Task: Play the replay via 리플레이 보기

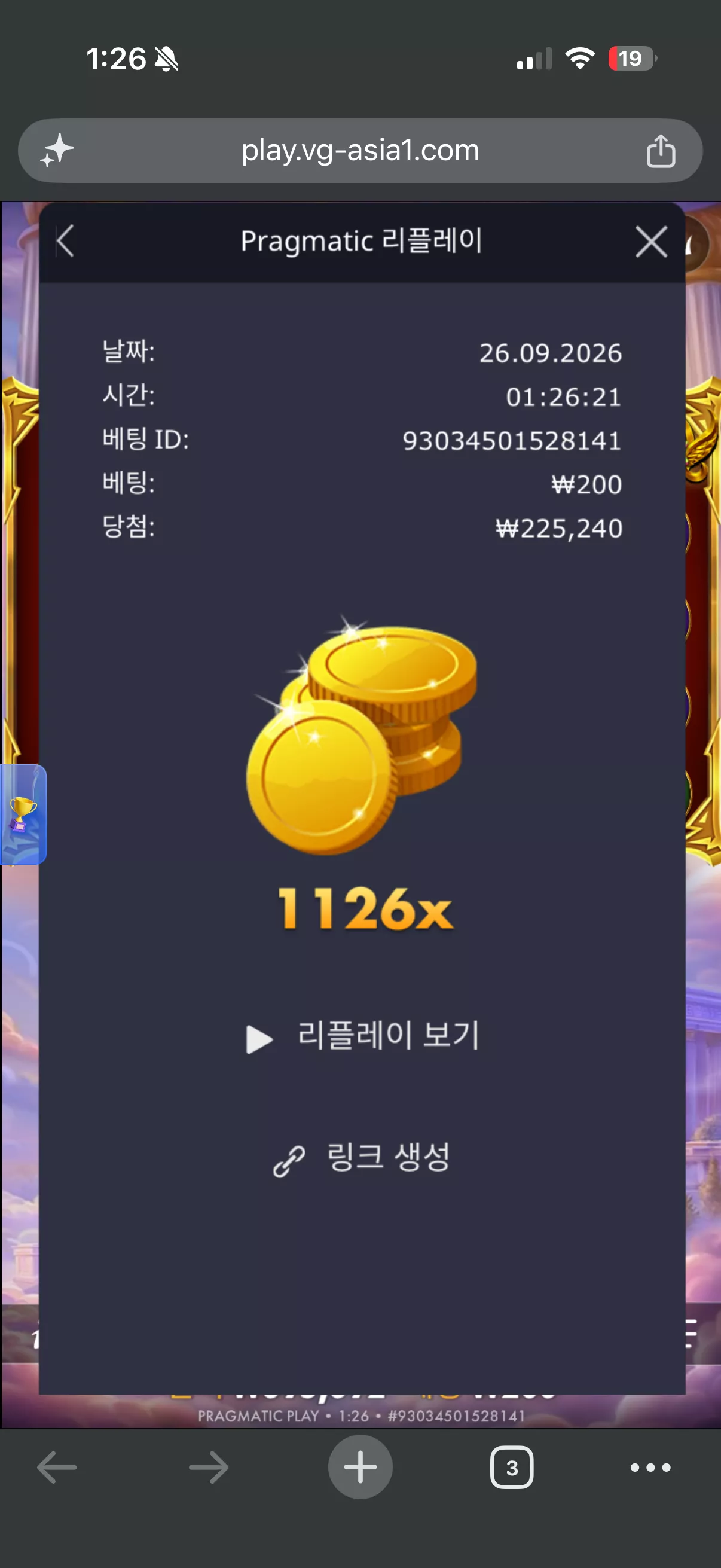Action: click(362, 1036)
